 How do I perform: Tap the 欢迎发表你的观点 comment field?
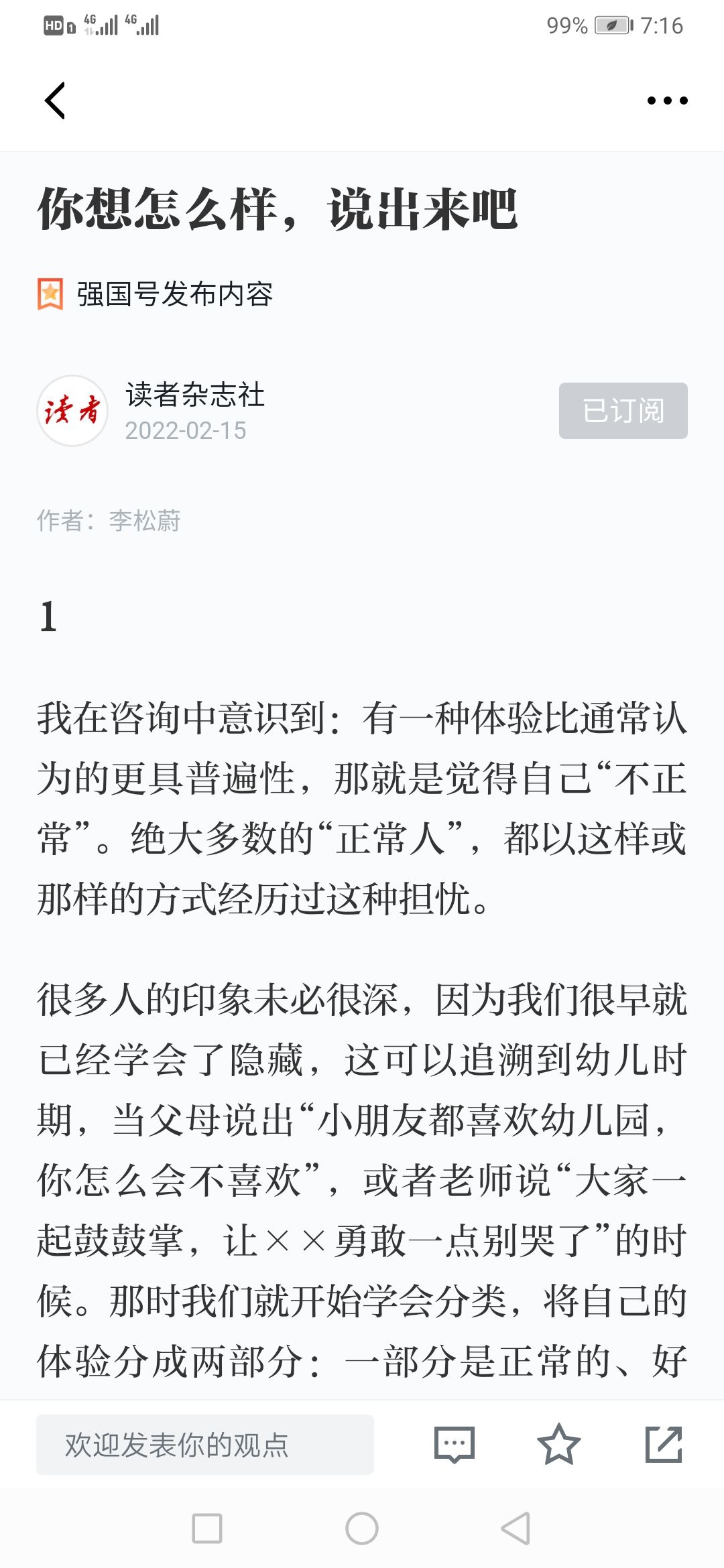click(205, 1445)
